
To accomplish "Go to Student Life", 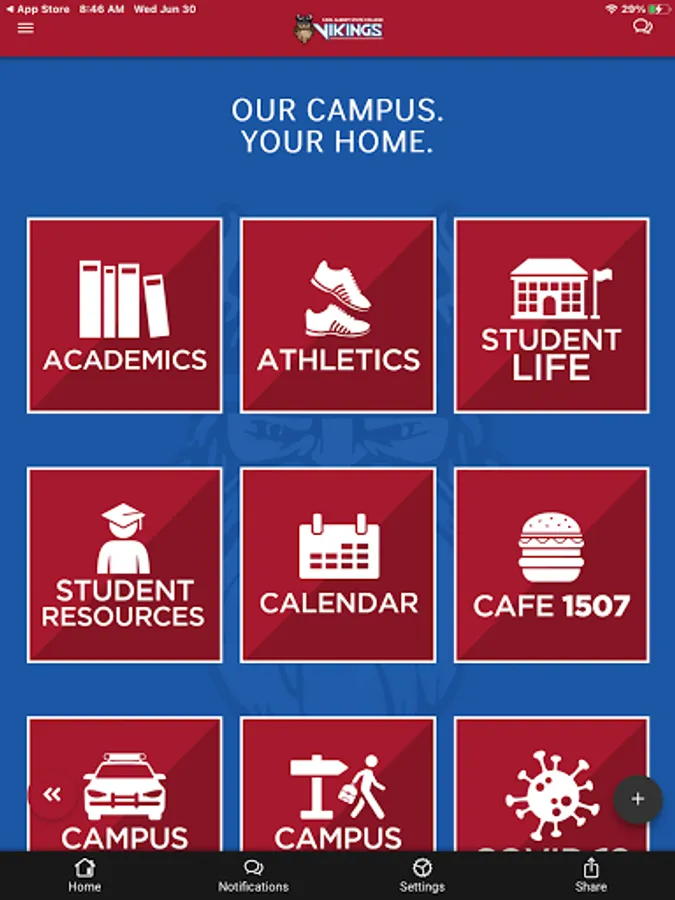I will [x=551, y=315].
